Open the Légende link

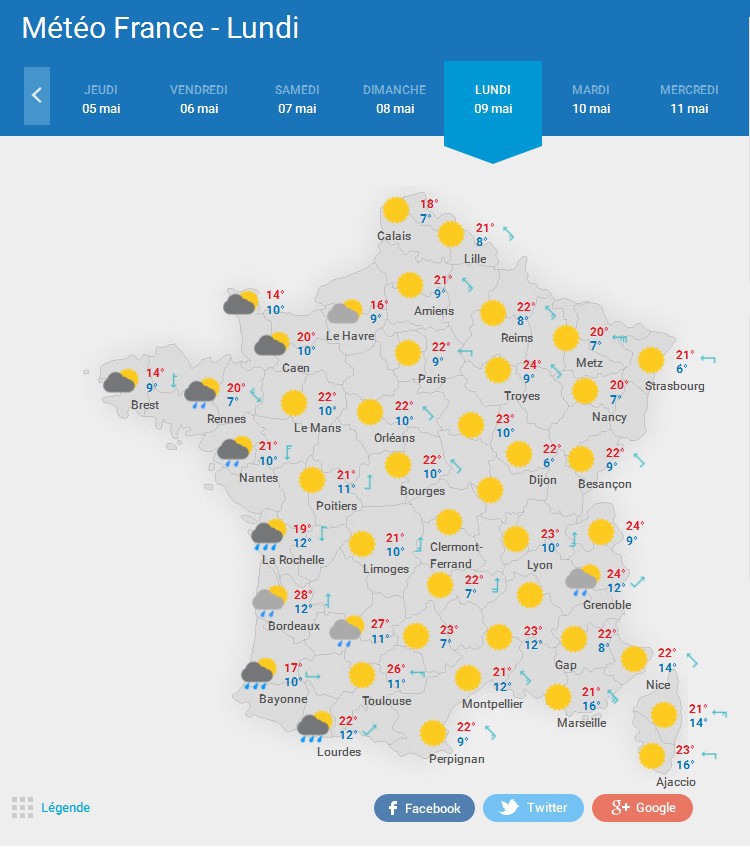pos(65,807)
